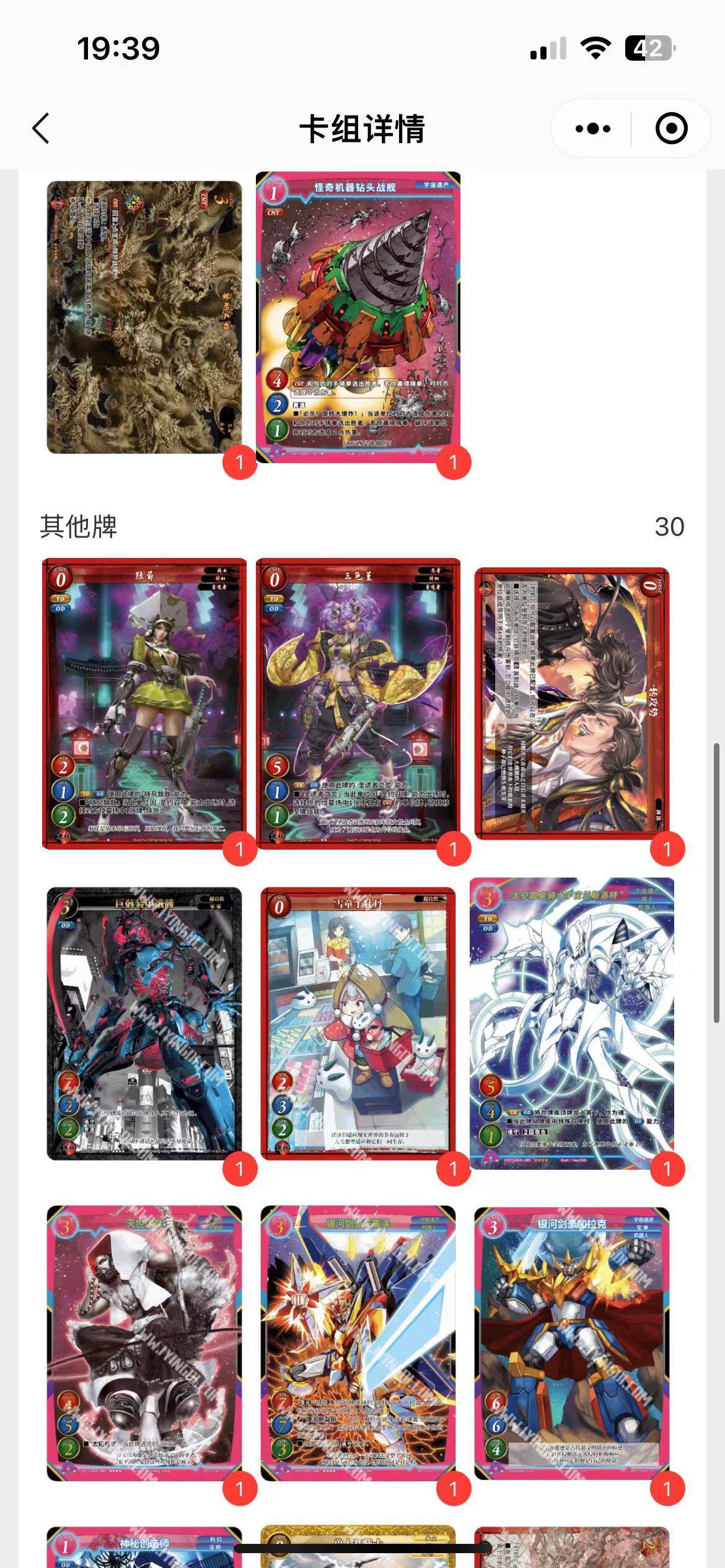The image size is (725, 1568).
Task: Open the 怪奇机器钻头战舰 card
Action: (358, 317)
